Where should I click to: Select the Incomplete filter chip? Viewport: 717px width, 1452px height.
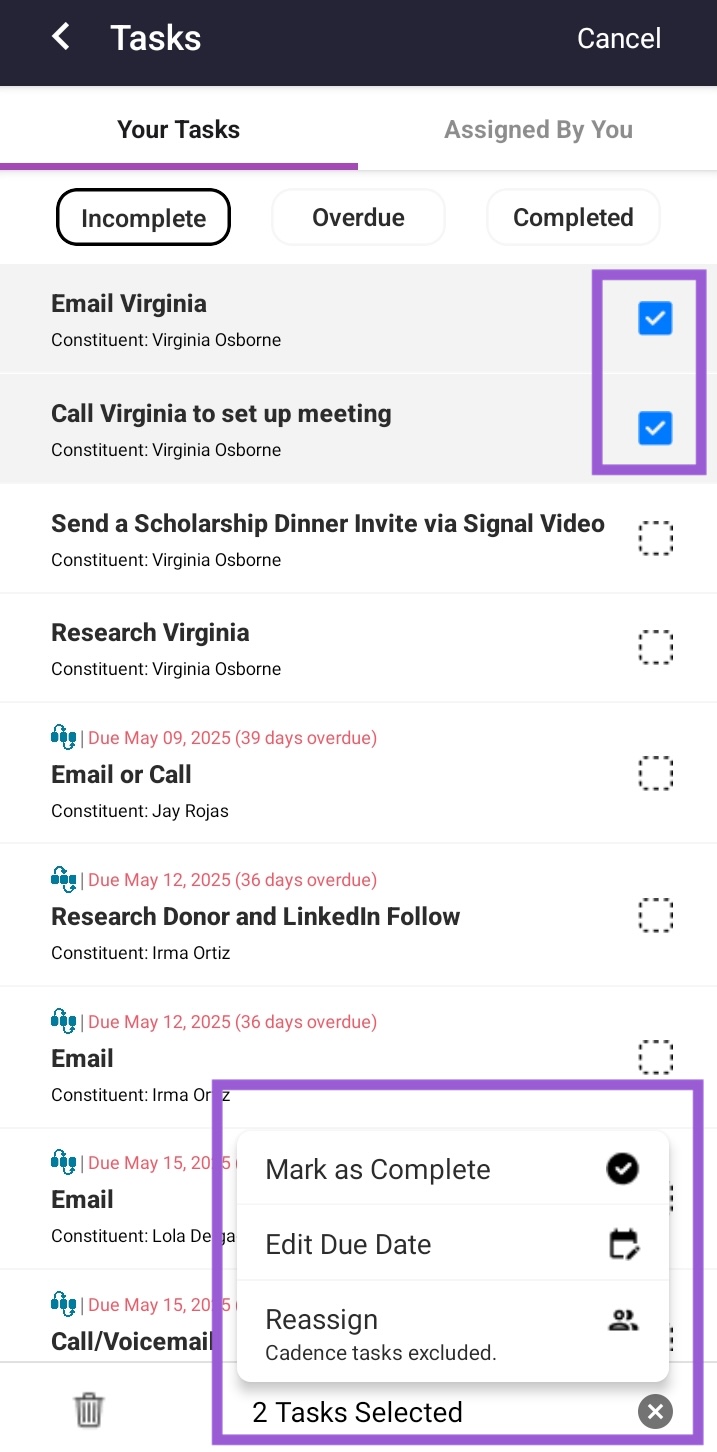pos(144,218)
